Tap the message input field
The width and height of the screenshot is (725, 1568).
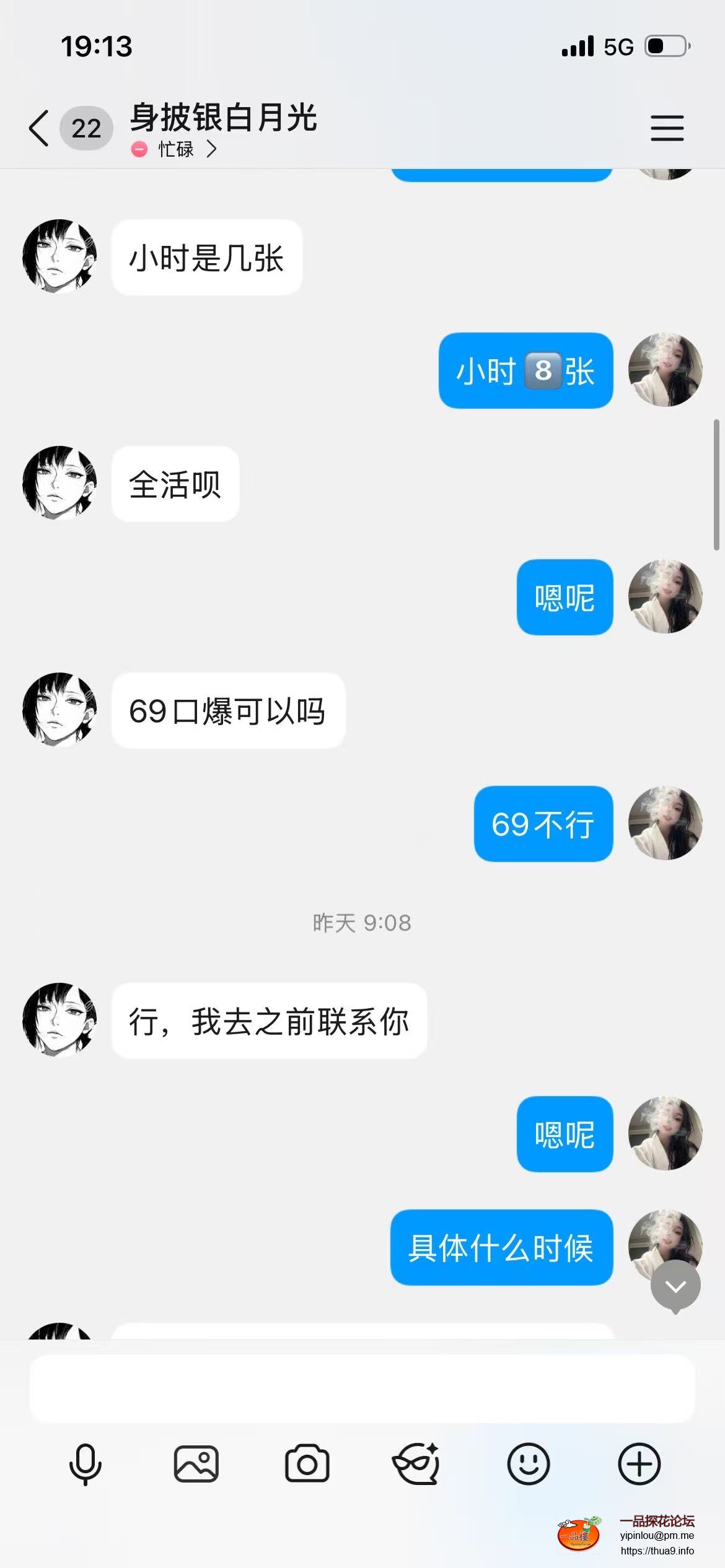(362, 1388)
